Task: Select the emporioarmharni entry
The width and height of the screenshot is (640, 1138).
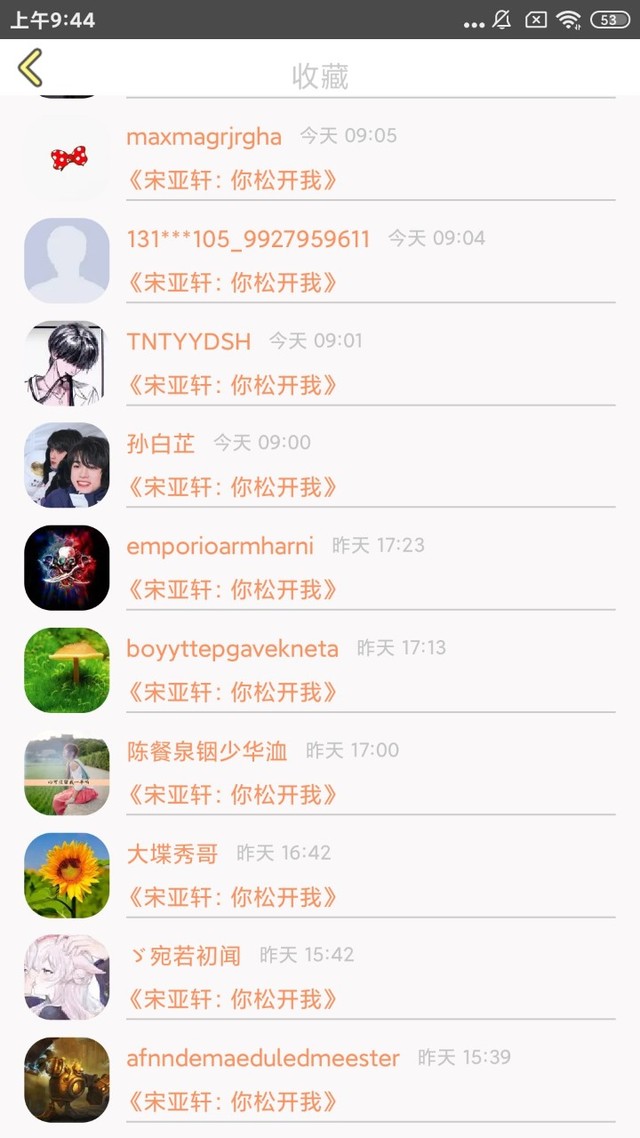Action: coord(320,567)
